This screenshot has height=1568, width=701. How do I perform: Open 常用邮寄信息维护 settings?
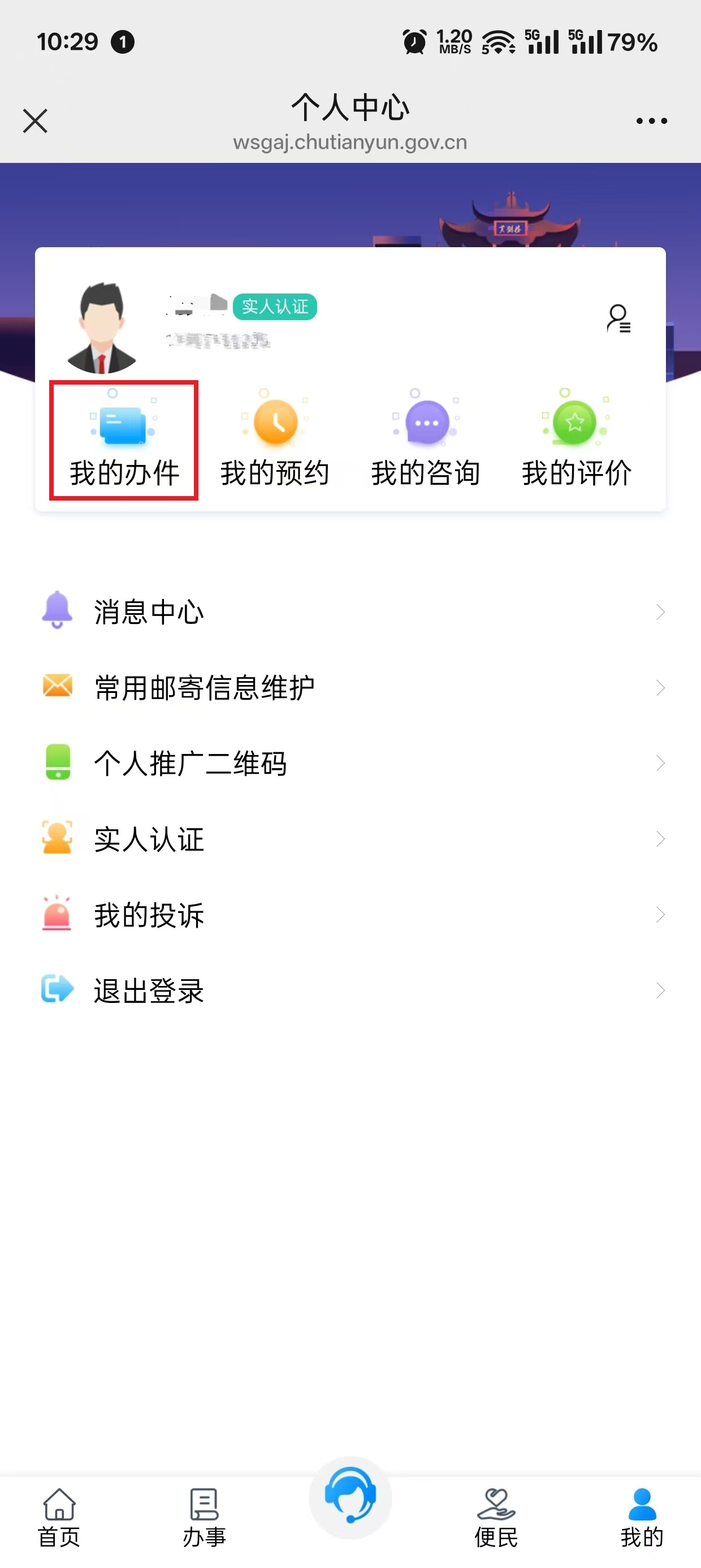(x=205, y=688)
